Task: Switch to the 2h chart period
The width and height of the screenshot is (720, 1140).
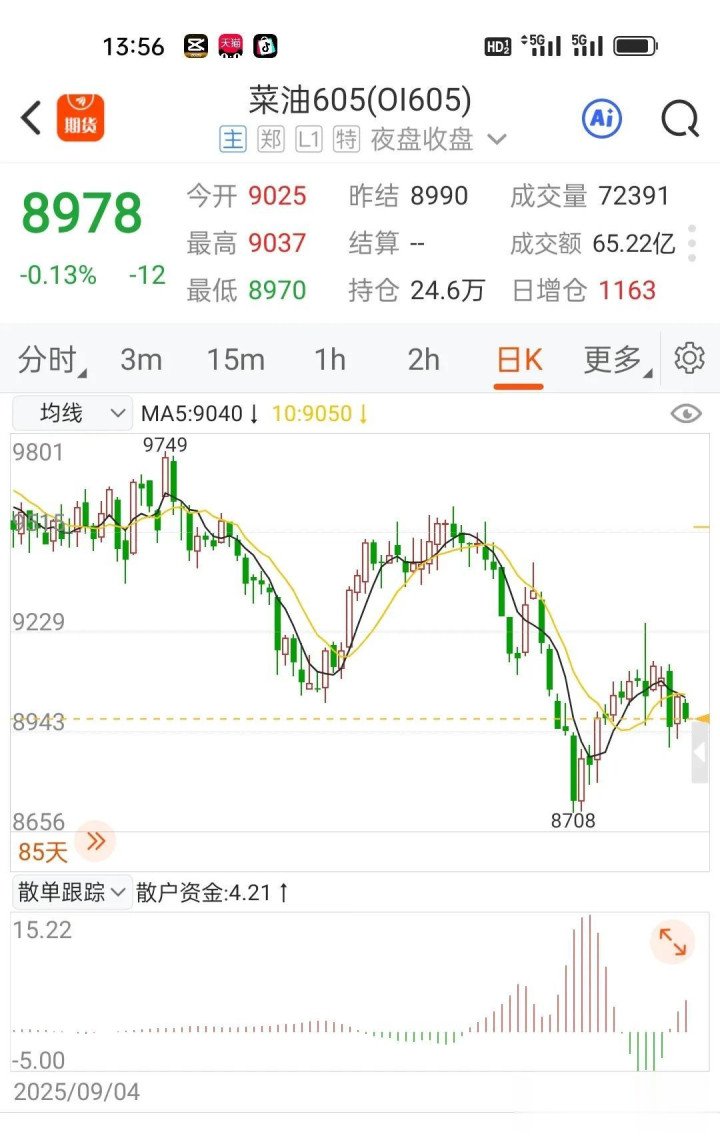Action: click(x=424, y=359)
